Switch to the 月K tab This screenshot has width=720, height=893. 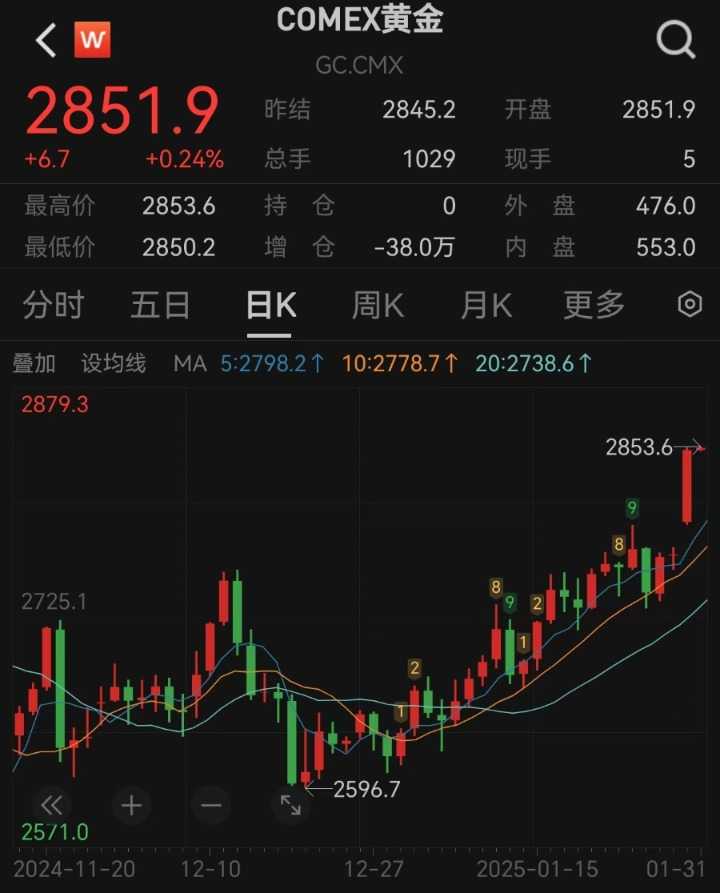pos(486,305)
